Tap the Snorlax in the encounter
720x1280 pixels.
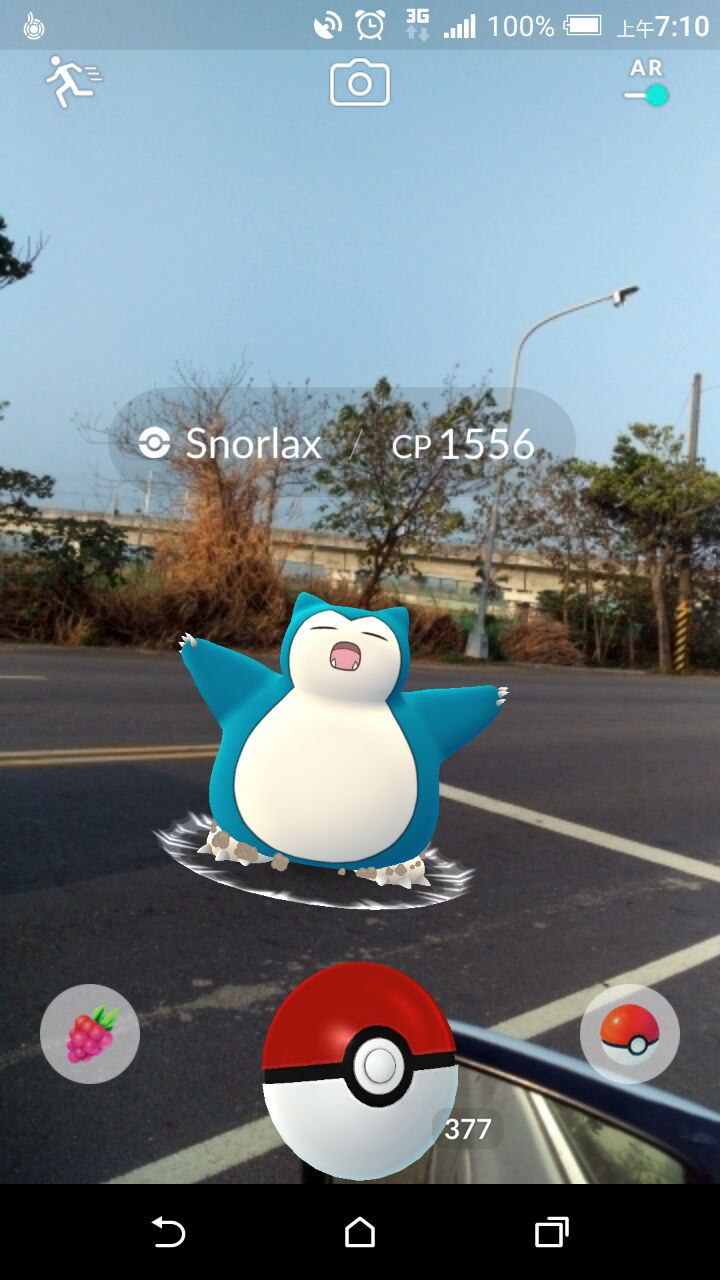coord(328,740)
